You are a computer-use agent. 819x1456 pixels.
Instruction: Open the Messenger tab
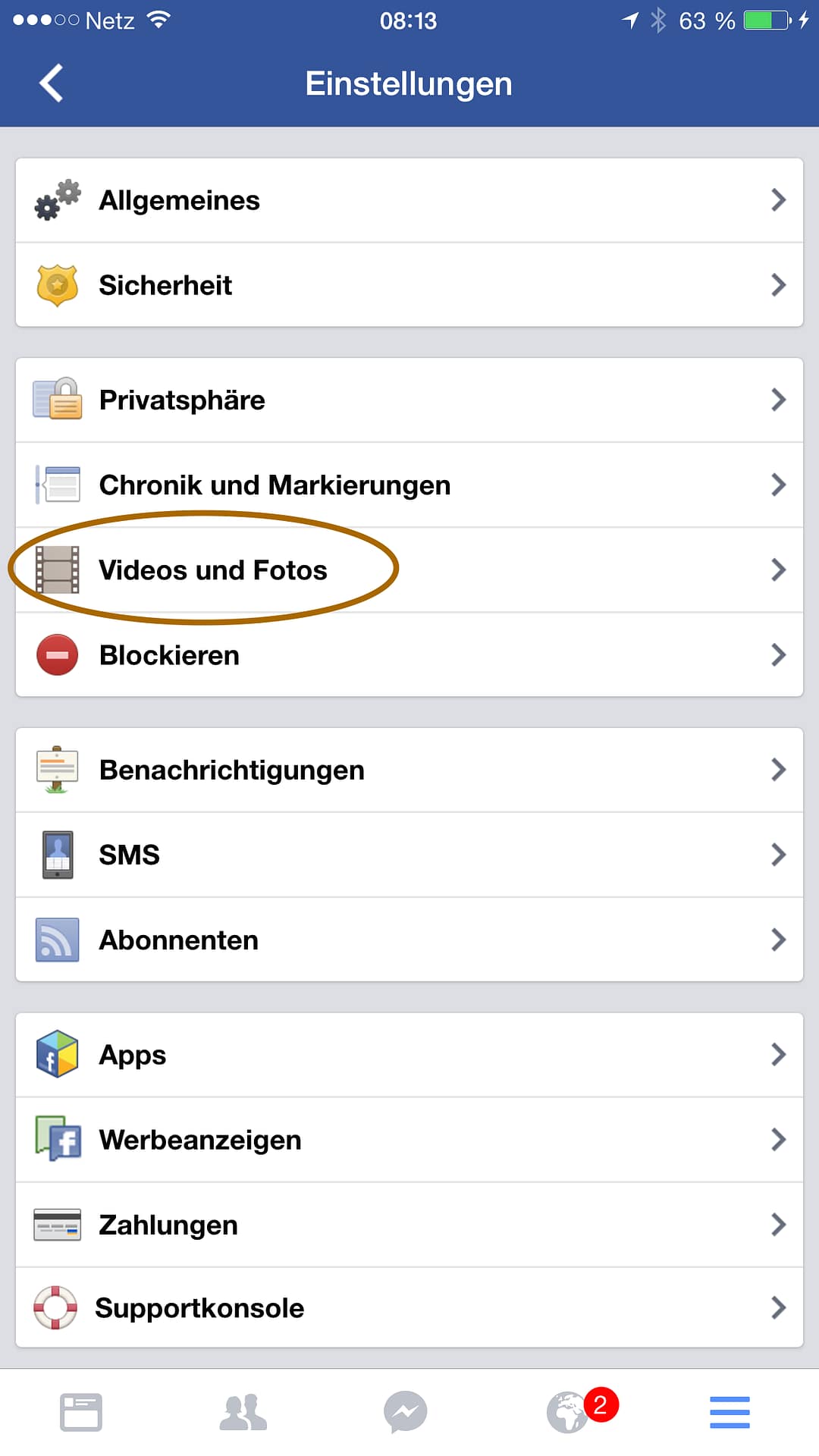click(x=406, y=1412)
